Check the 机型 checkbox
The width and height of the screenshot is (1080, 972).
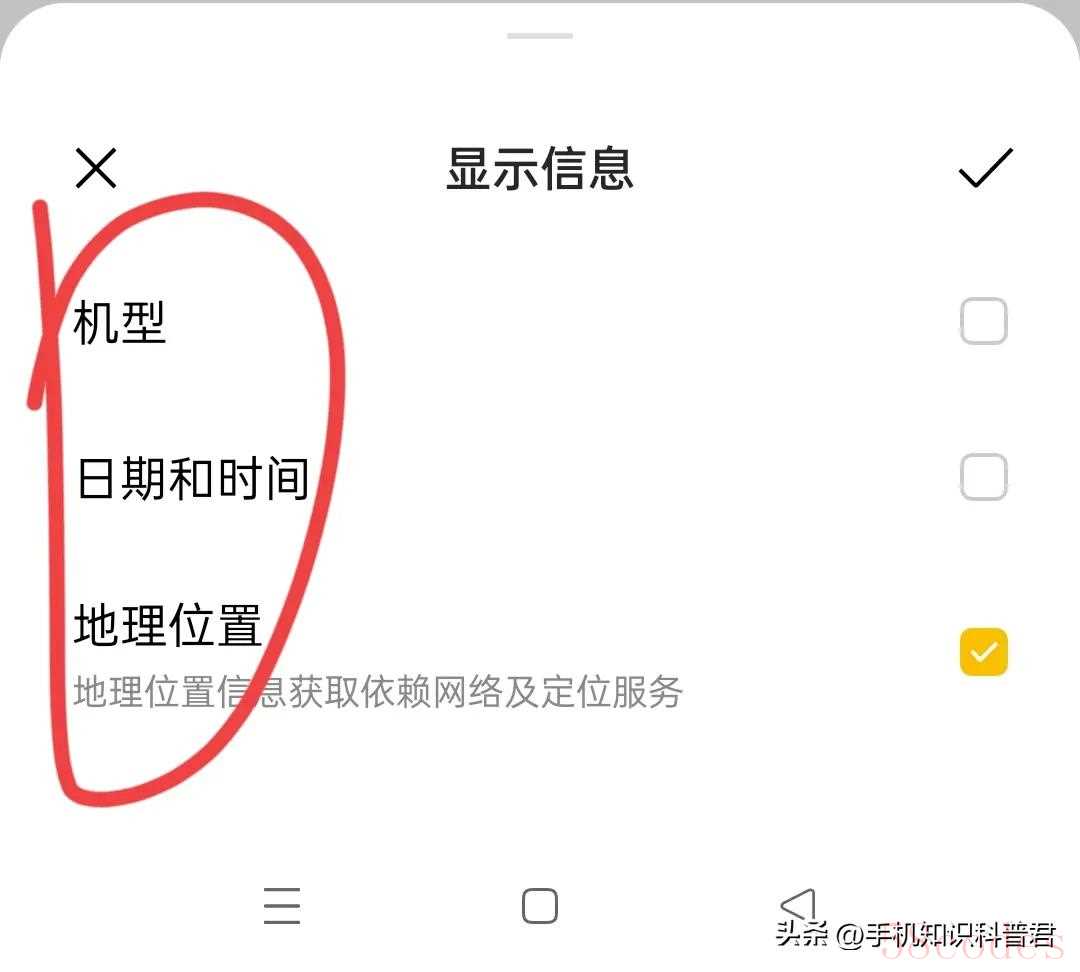coord(983,322)
